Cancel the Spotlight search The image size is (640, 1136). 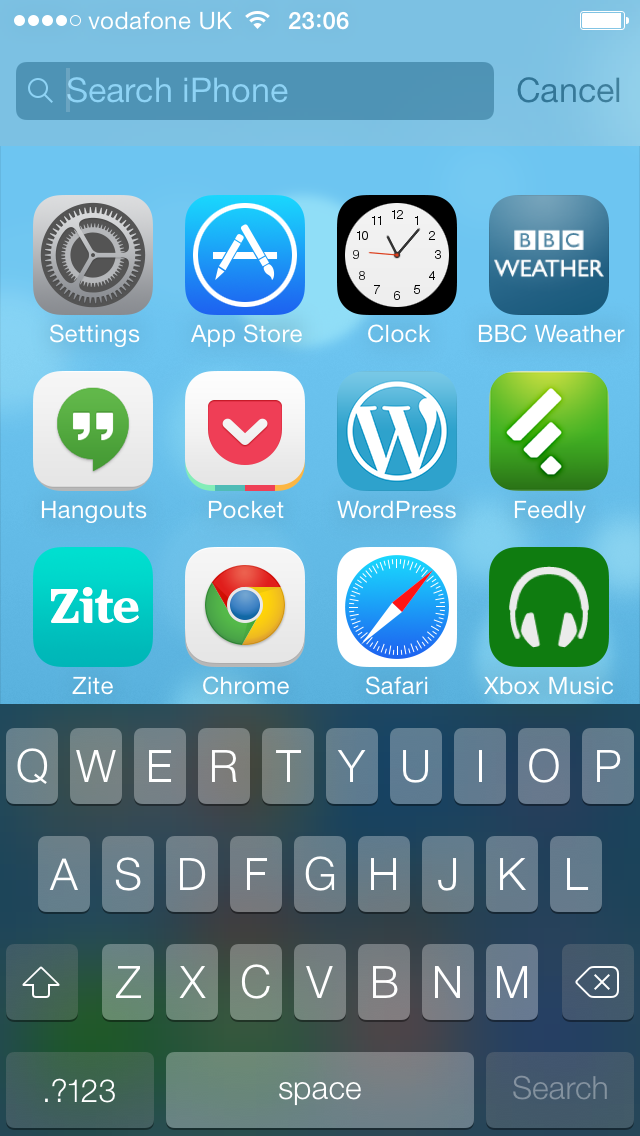(568, 91)
